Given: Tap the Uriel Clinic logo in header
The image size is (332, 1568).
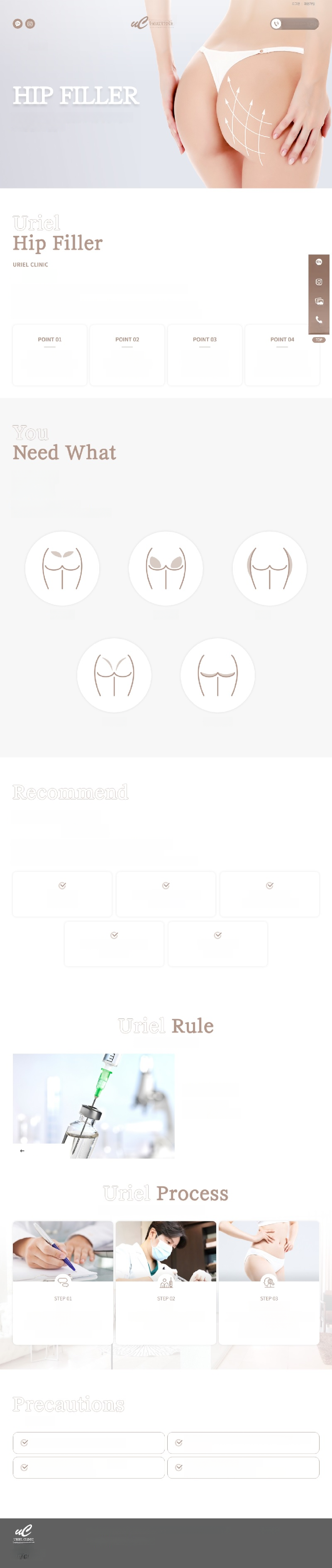Looking at the screenshot, I should [x=152, y=23].
